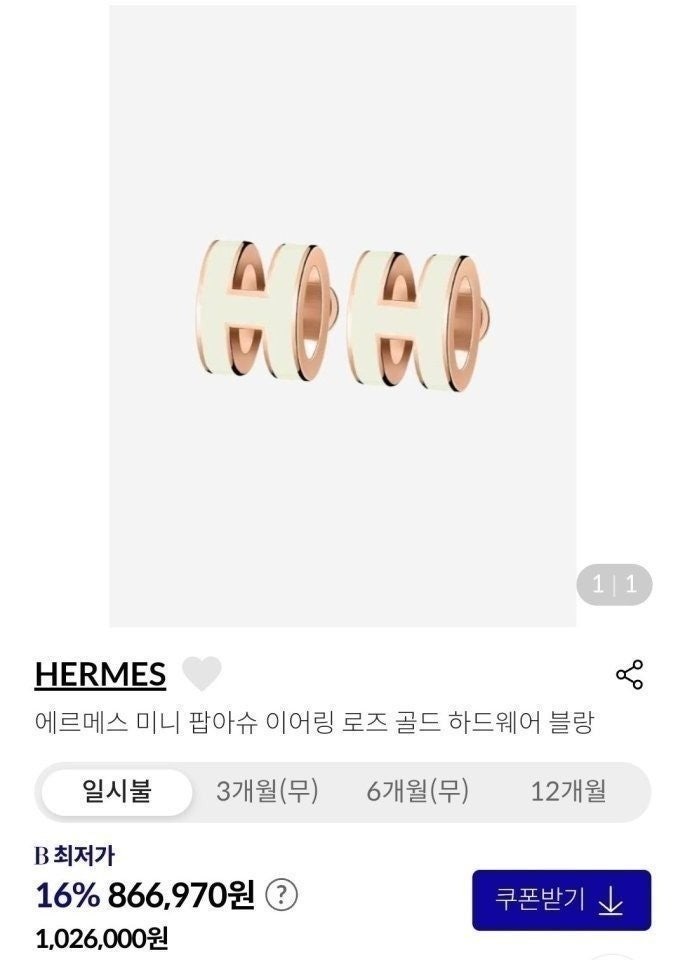The width and height of the screenshot is (685, 960).
Task: Switch to 6개월(무) installment
Action: click(417, 792)
